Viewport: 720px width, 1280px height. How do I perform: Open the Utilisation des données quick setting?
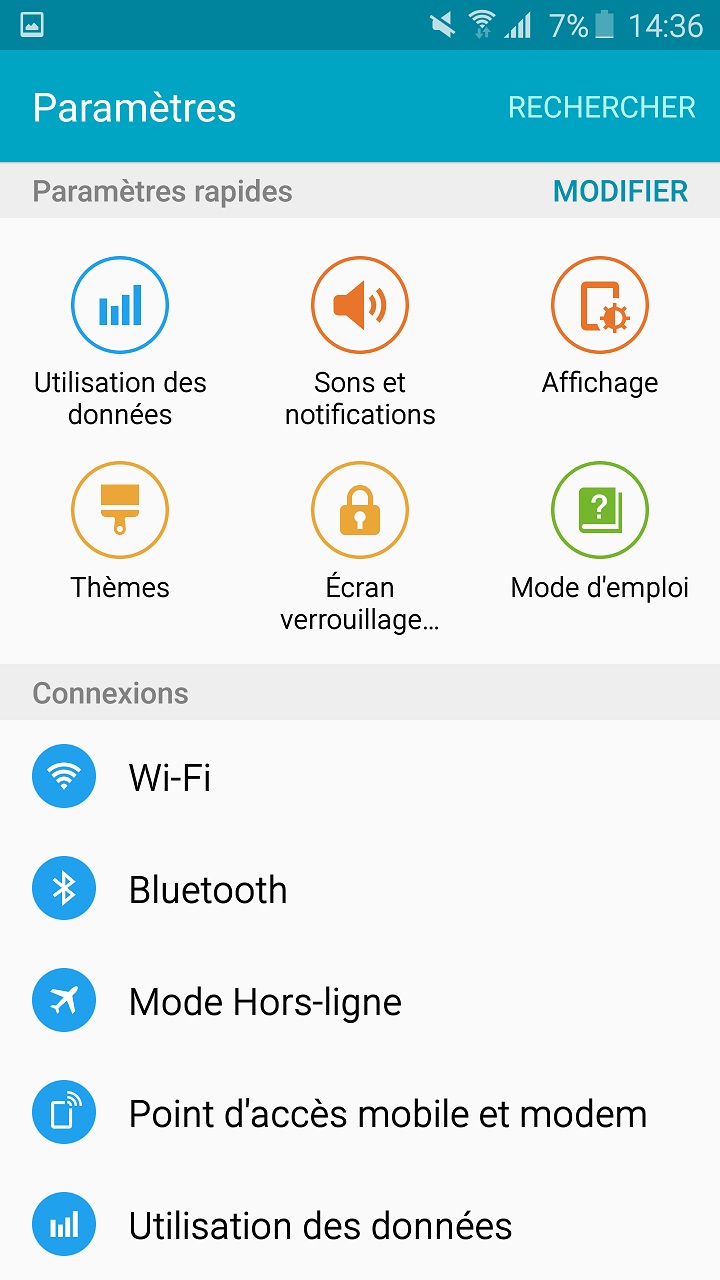[120, 342]
